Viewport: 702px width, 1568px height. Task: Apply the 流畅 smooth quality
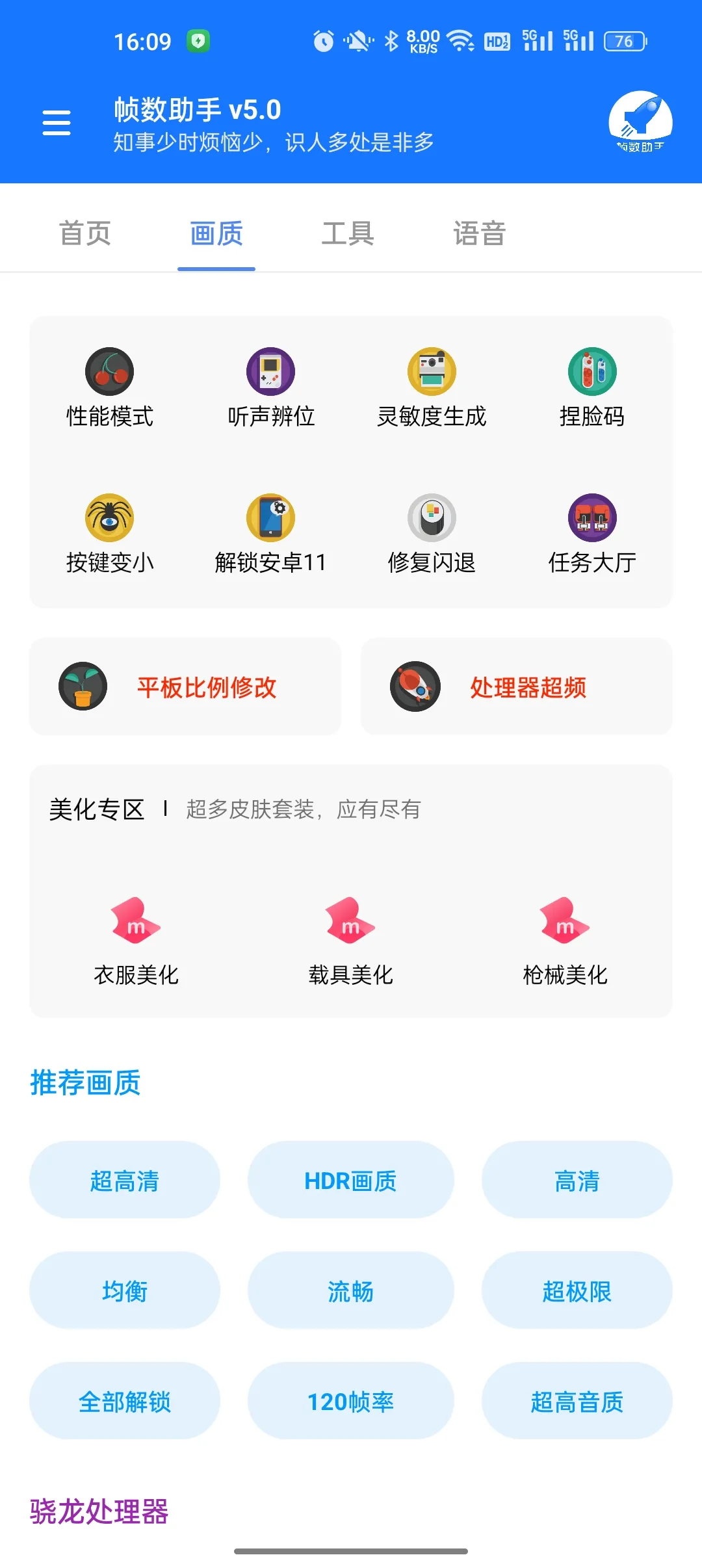[350, 1290]
